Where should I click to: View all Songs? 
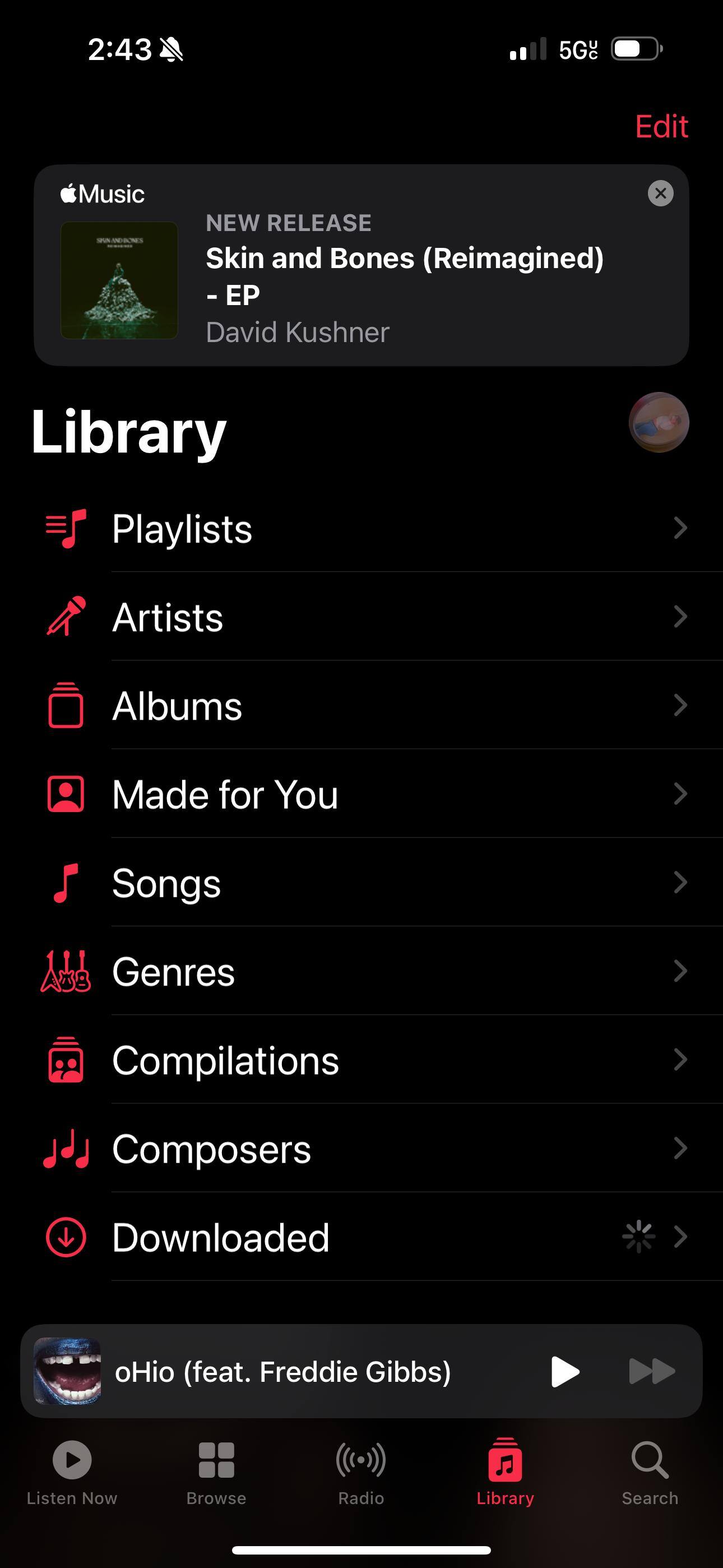(x=365, y=883)
